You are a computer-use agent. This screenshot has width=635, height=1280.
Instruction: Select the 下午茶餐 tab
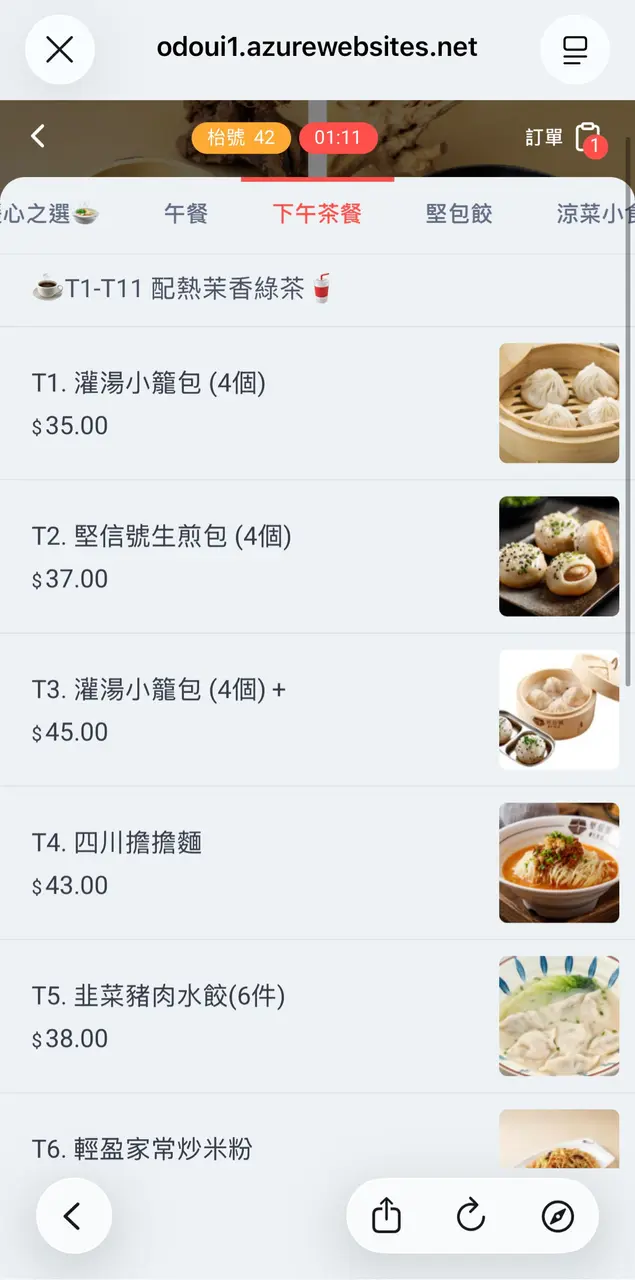tap(317, 214)
